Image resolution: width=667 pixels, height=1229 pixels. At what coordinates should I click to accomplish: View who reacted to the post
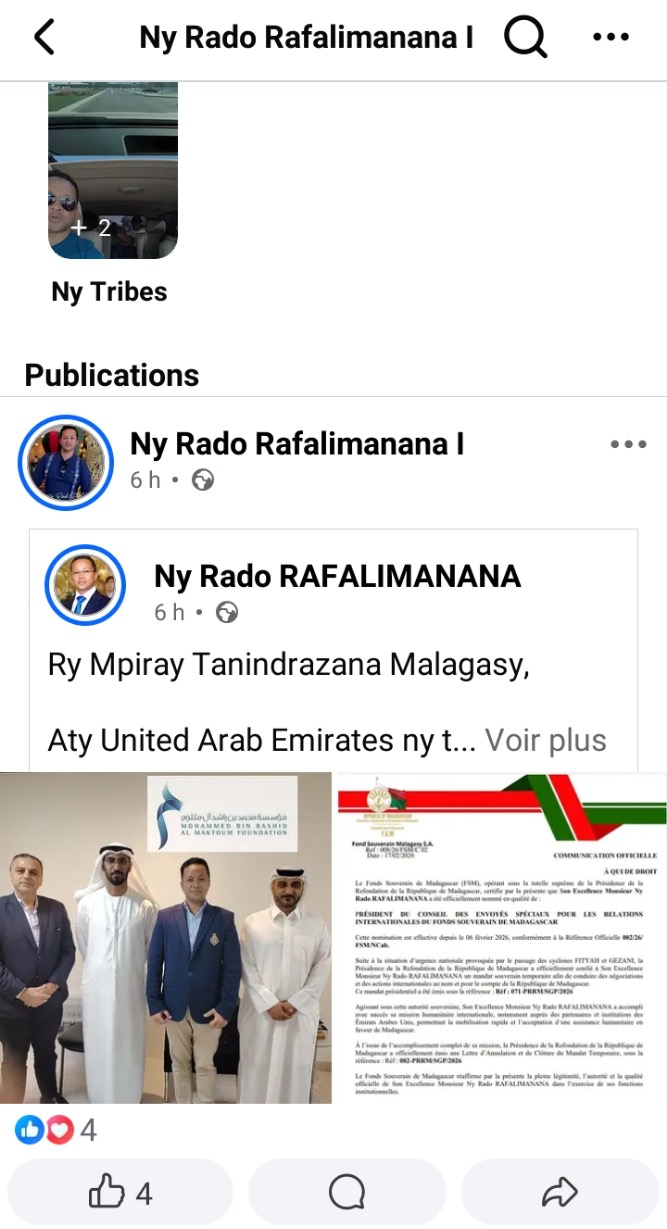point(57,1131)
